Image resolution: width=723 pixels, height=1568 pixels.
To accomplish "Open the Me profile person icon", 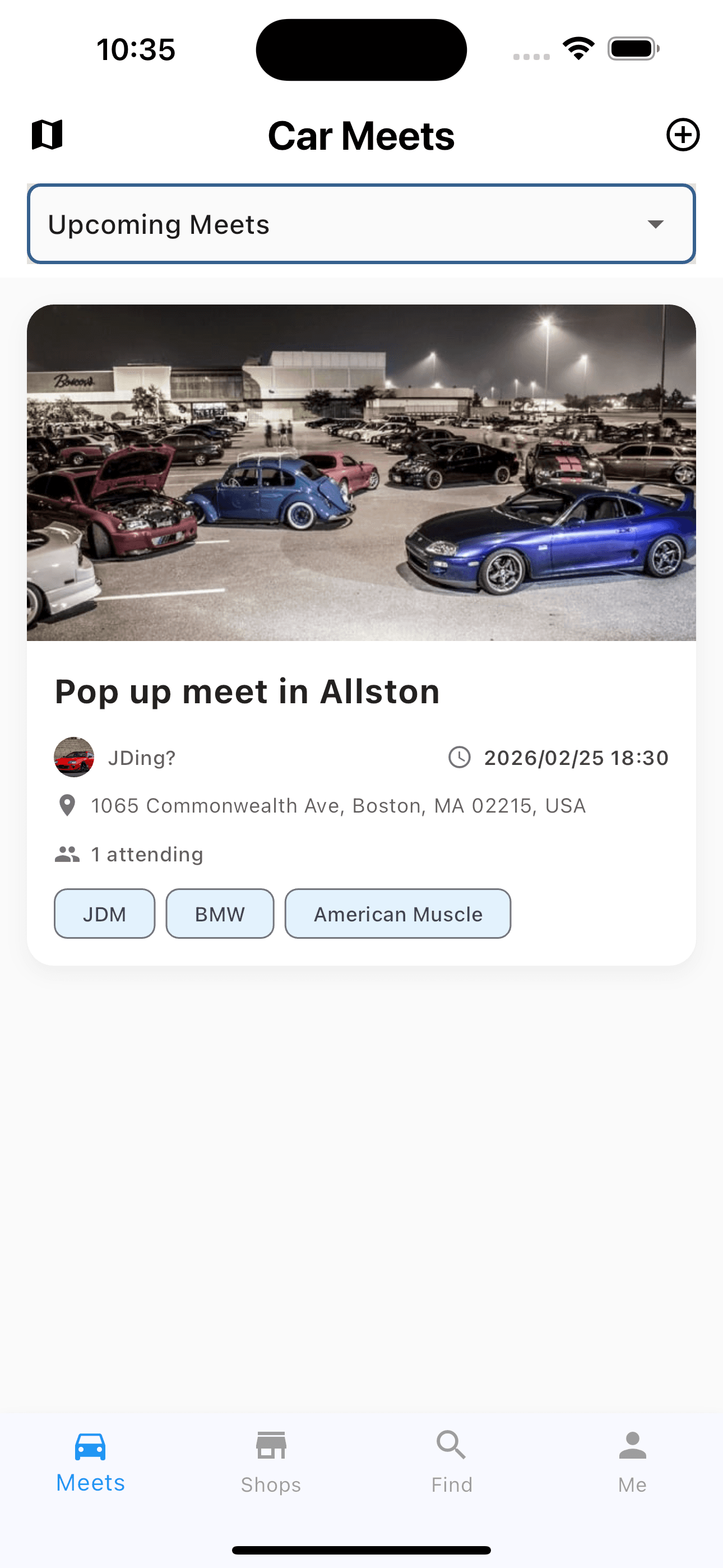I will point(632,1444).
